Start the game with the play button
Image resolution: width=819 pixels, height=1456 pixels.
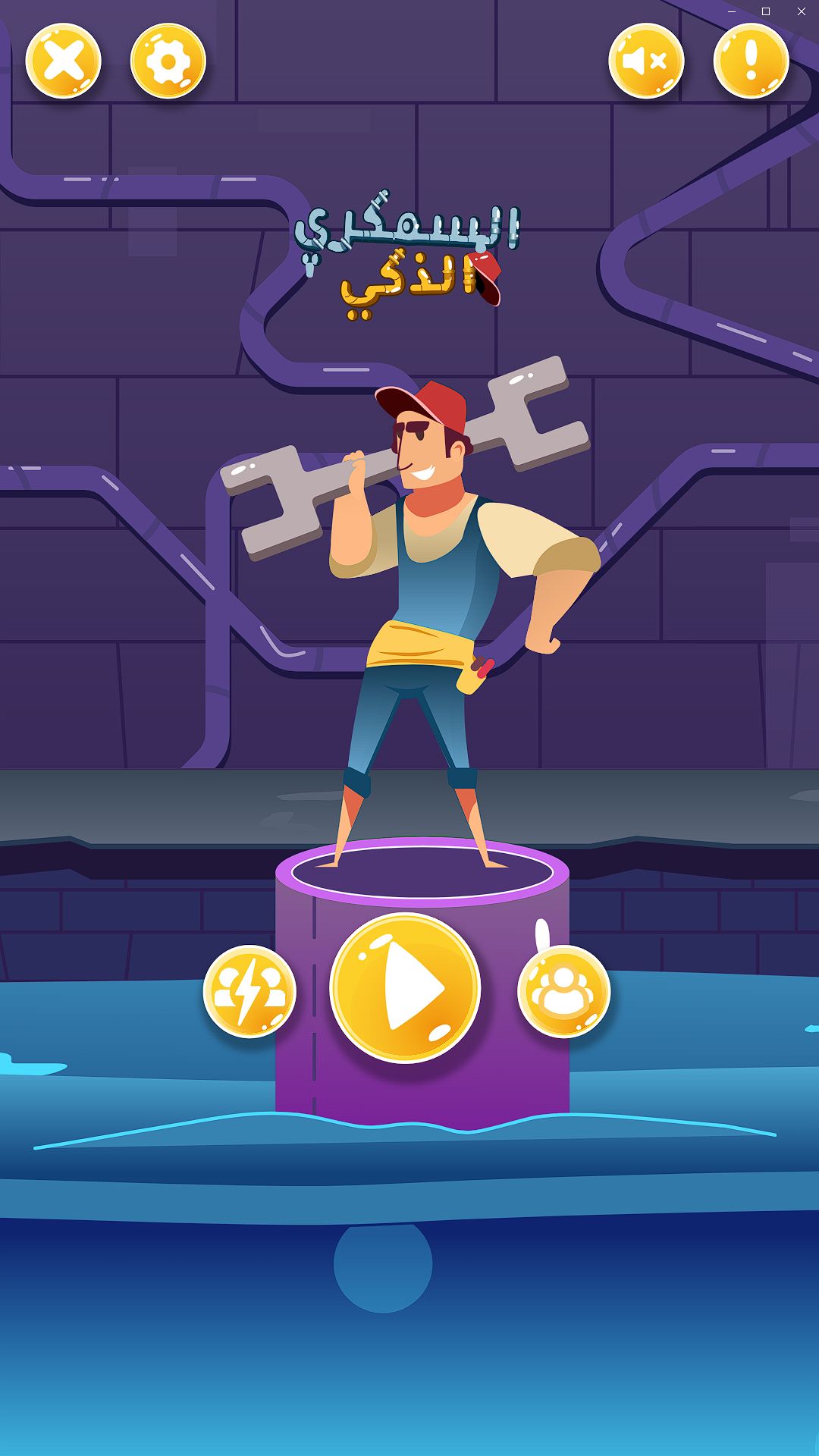point(406,987)
